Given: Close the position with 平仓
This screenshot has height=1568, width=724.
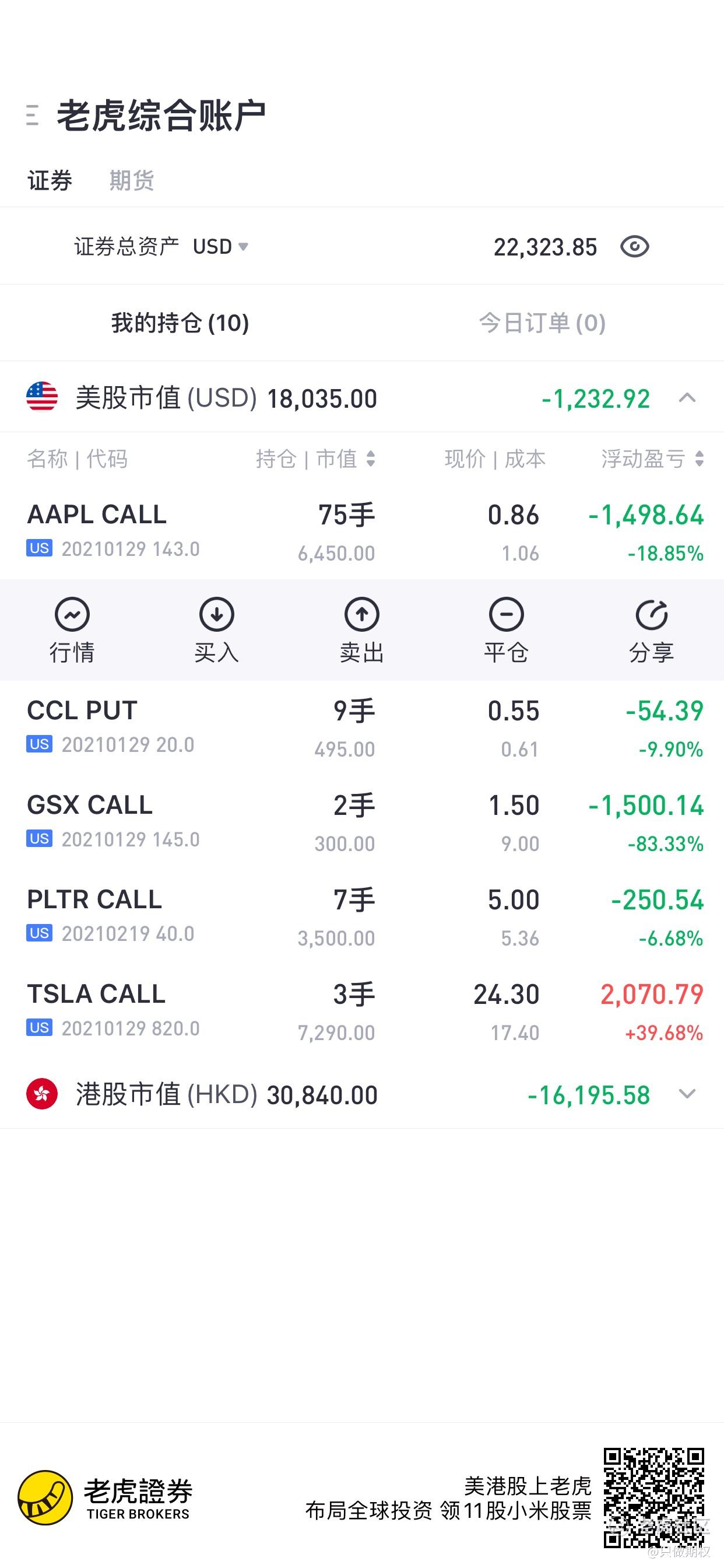Looking at the screenshot, I should (x=506, y=630).
